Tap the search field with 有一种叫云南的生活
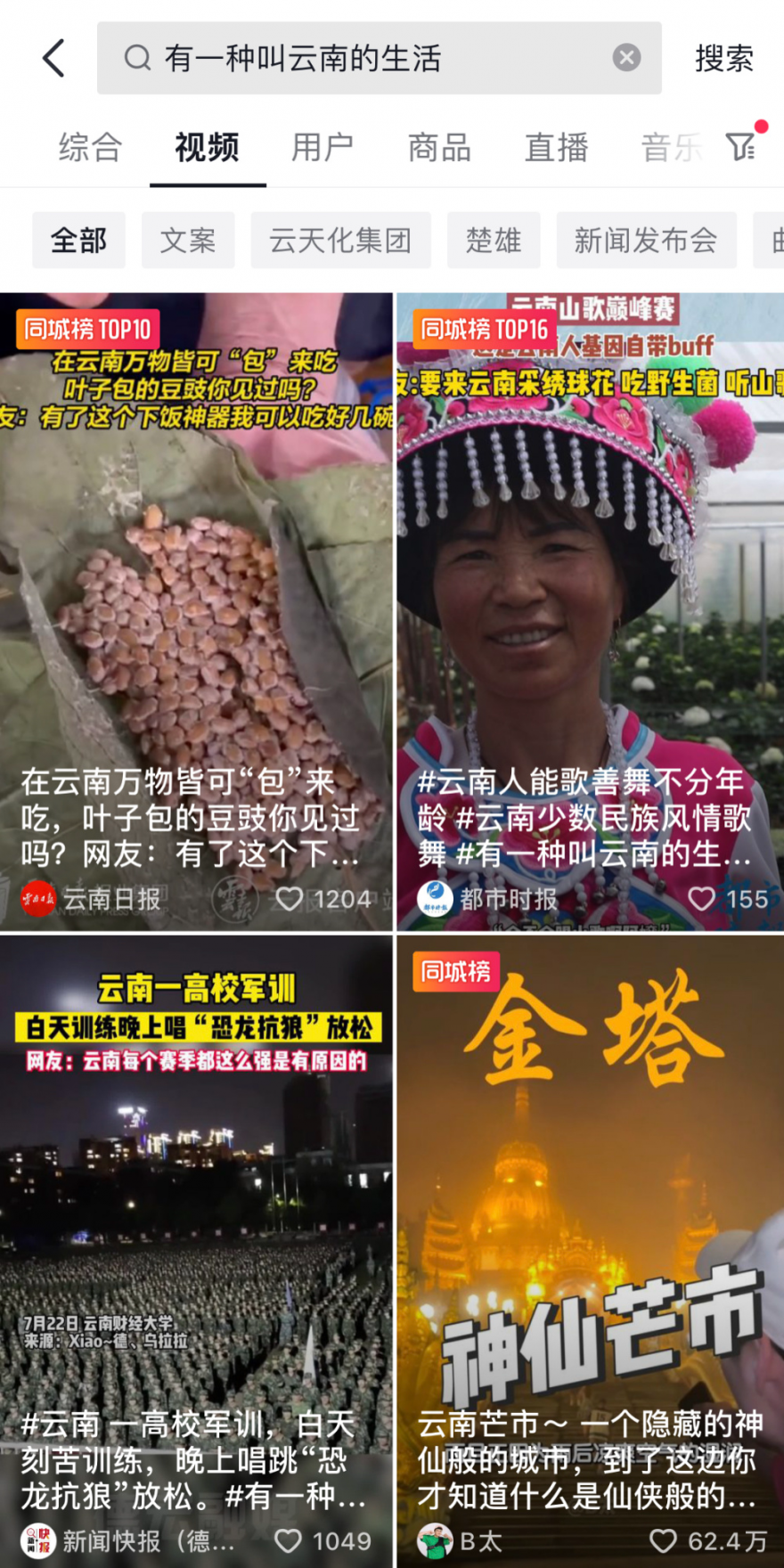This screenshot has height=1568, width=784. (x=356, y=59)
